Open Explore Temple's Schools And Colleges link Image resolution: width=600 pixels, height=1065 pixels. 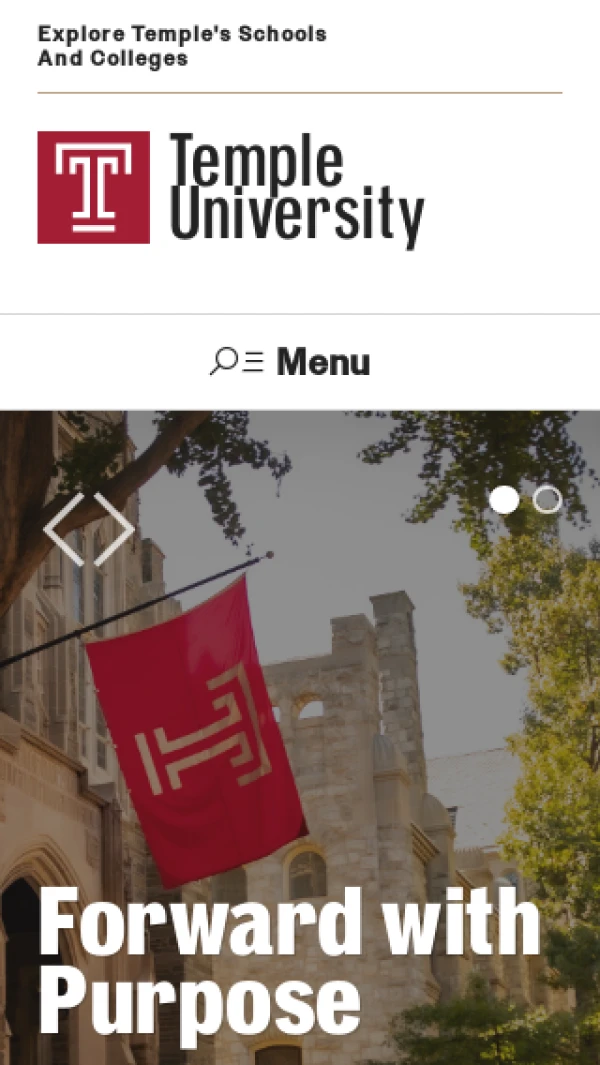(182, 46)
